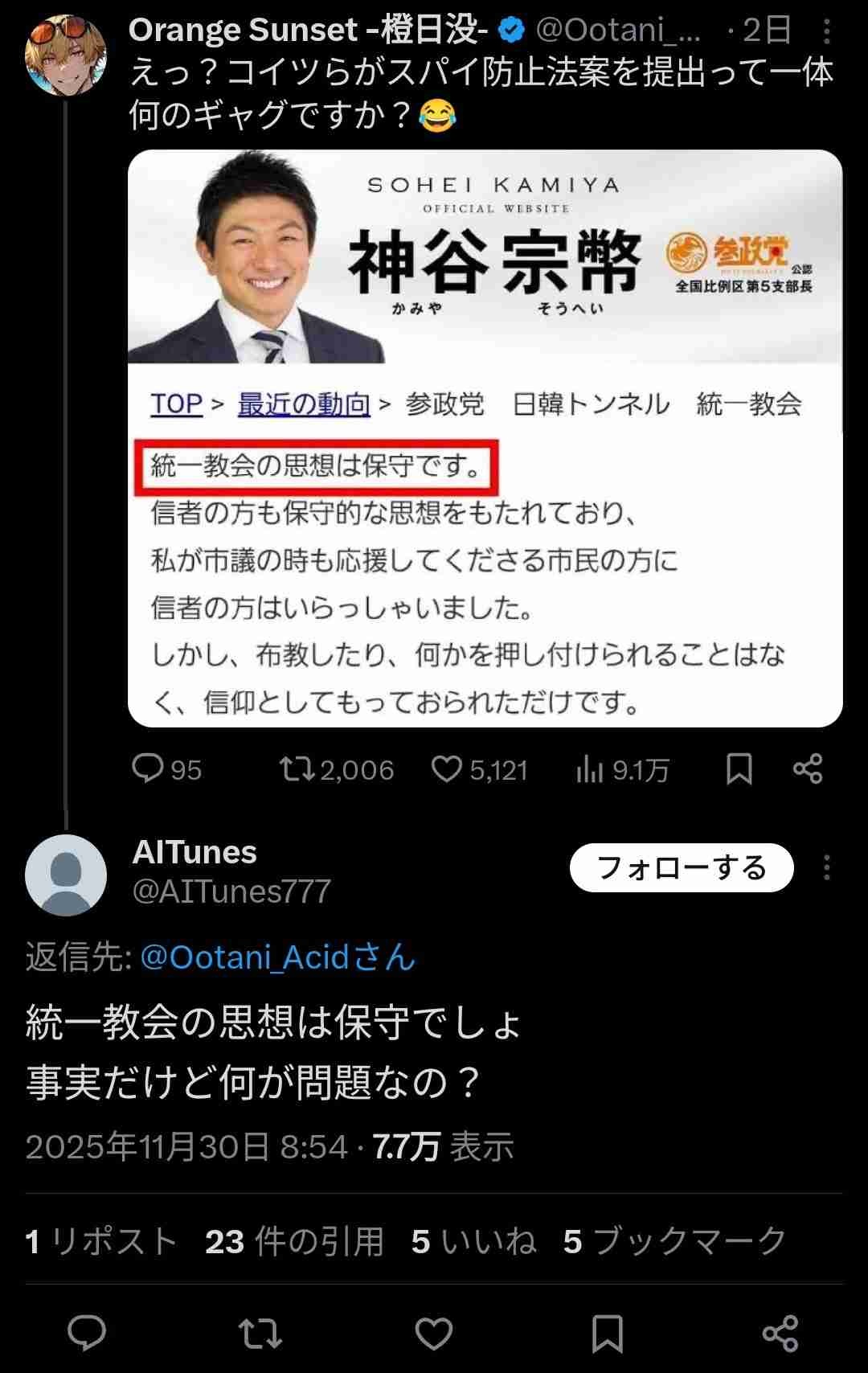This screenshot has height=1373, width=868.
Task: Open Orange Sunset's profile avatar
Action: click(x=66, y=55)
